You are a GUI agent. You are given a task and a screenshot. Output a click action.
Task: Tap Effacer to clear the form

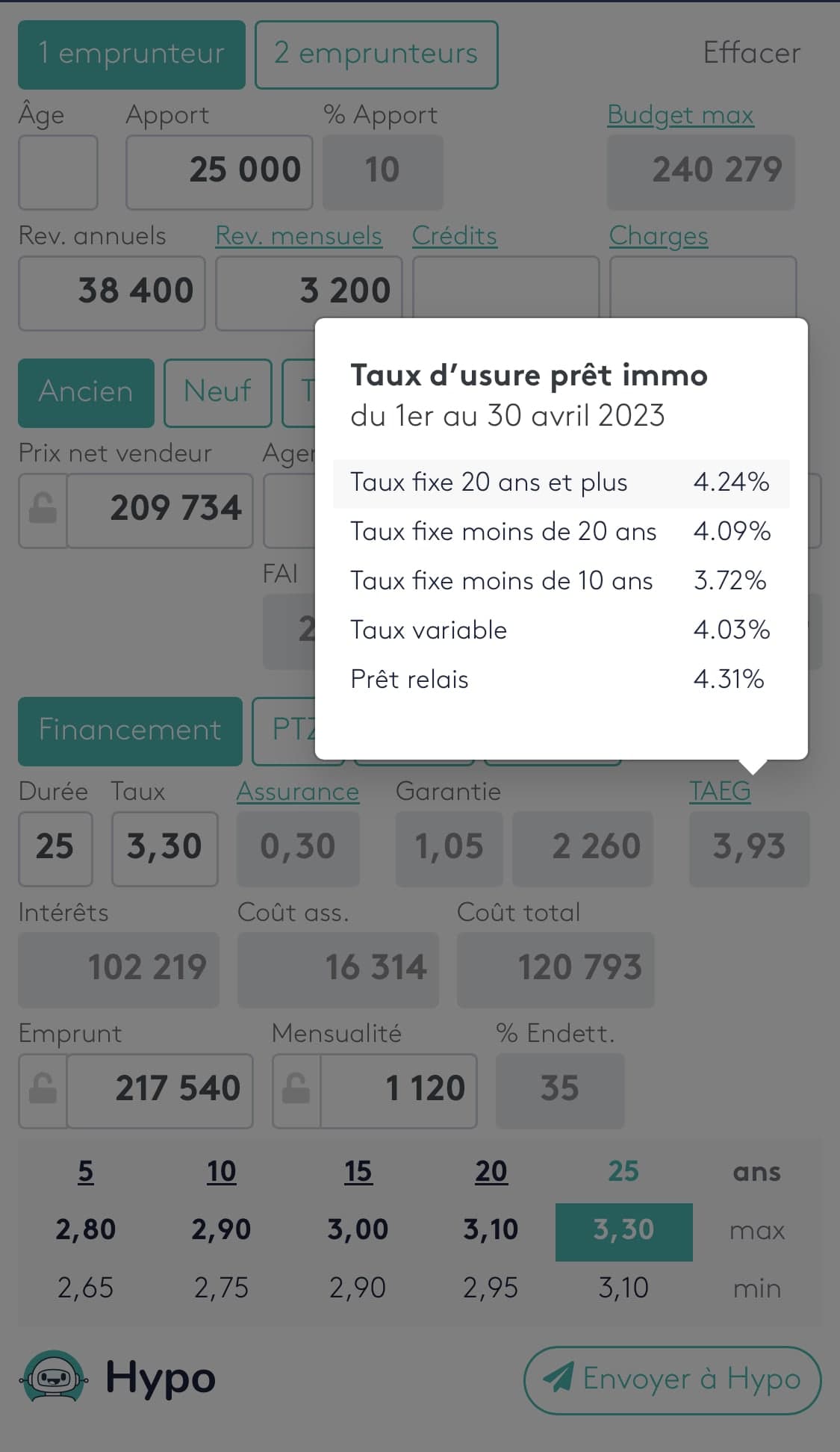click(751, 54)
